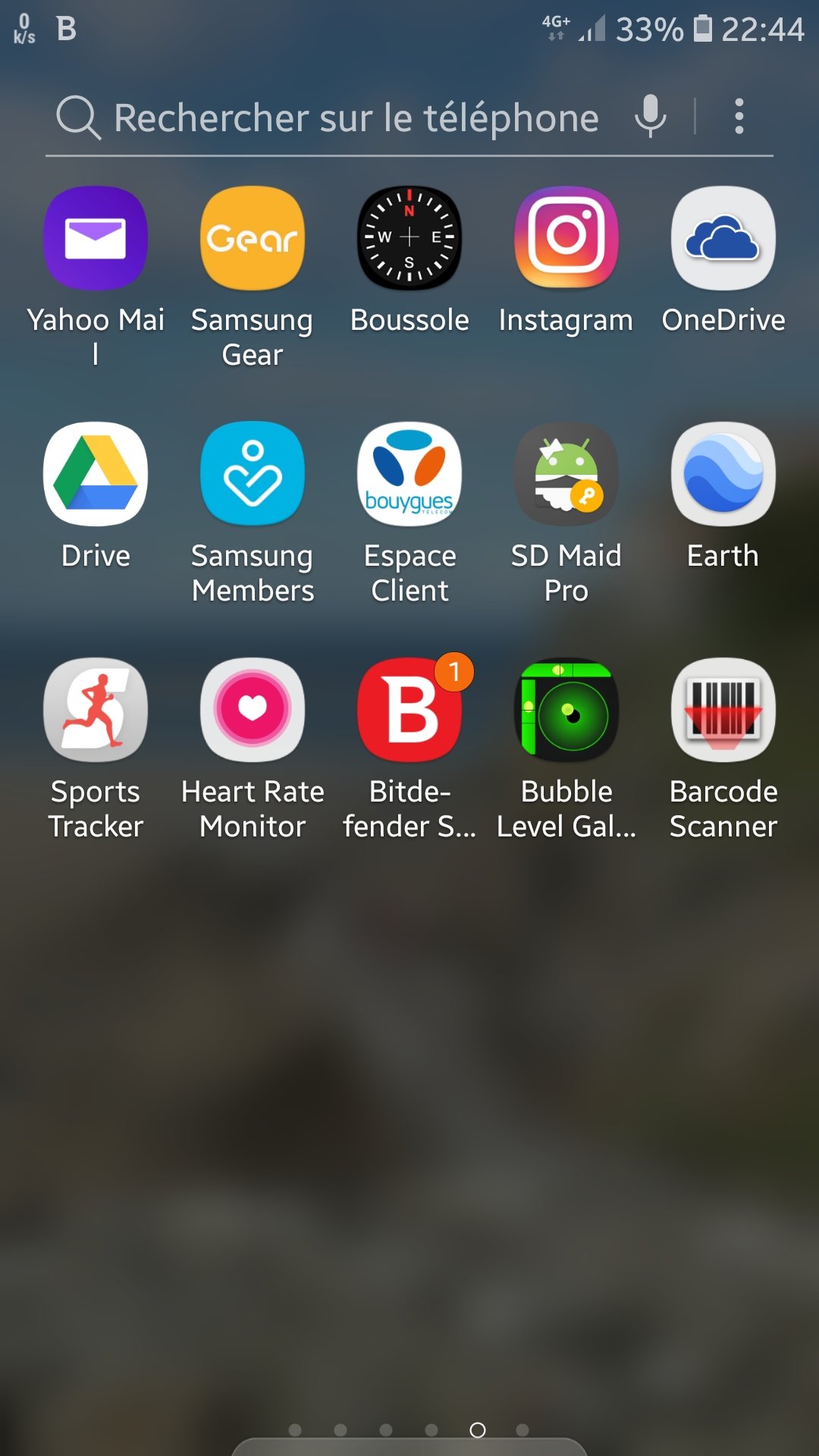Start voice search with the microphone
Image resolution: width=819 pixels, height=1456 pixels.
coord(650,116)
